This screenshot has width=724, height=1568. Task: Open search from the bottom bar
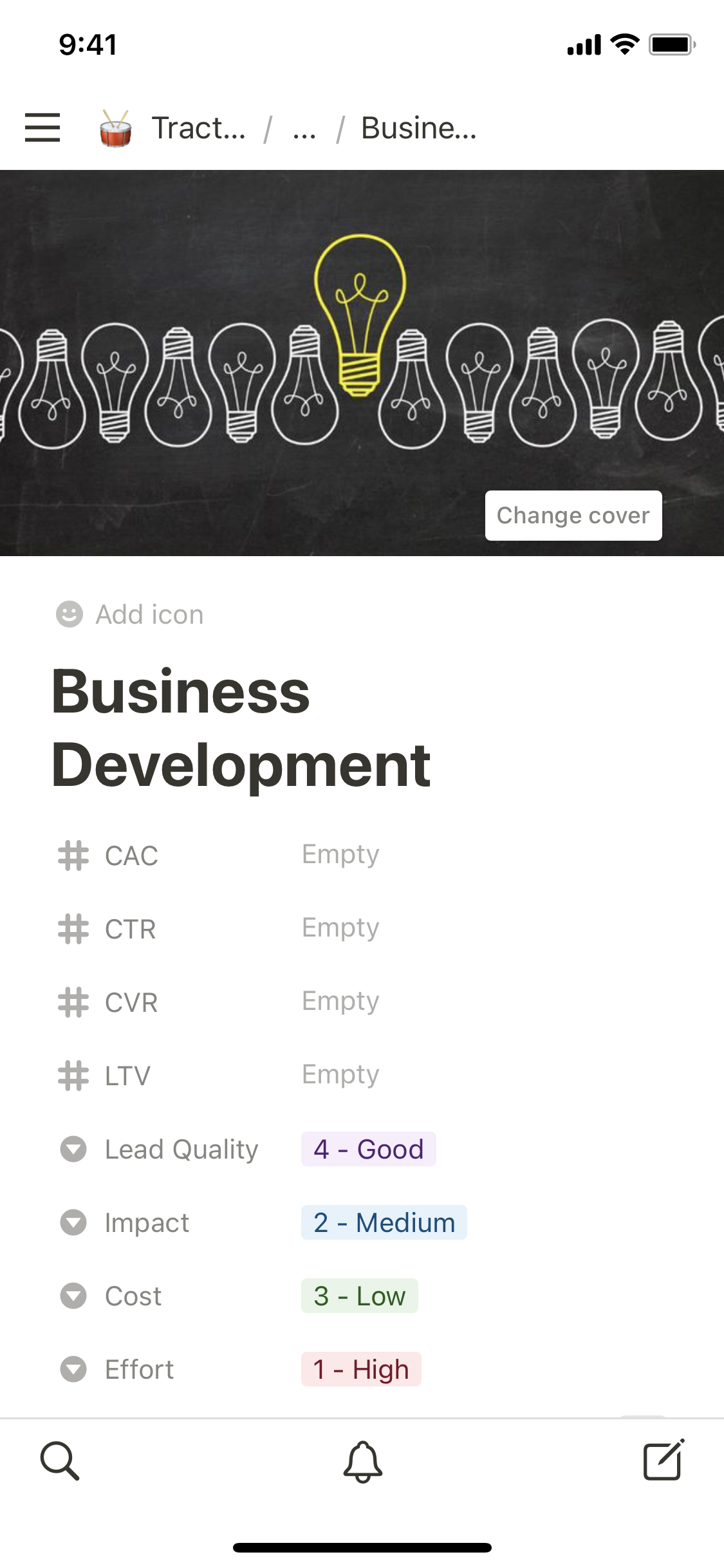click(x=60, y=1461)
